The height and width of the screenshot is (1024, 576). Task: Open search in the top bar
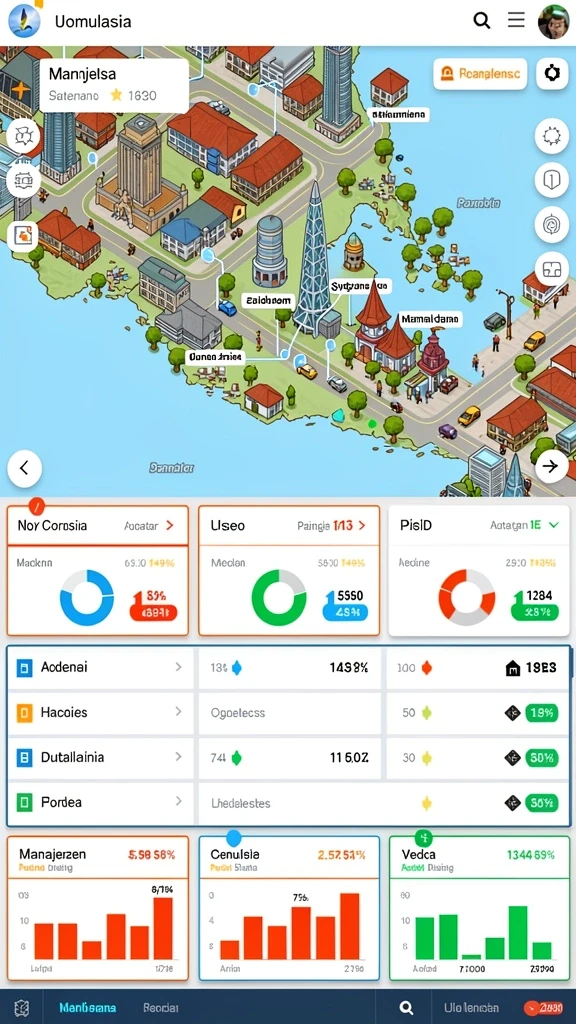tap(481, 21)
